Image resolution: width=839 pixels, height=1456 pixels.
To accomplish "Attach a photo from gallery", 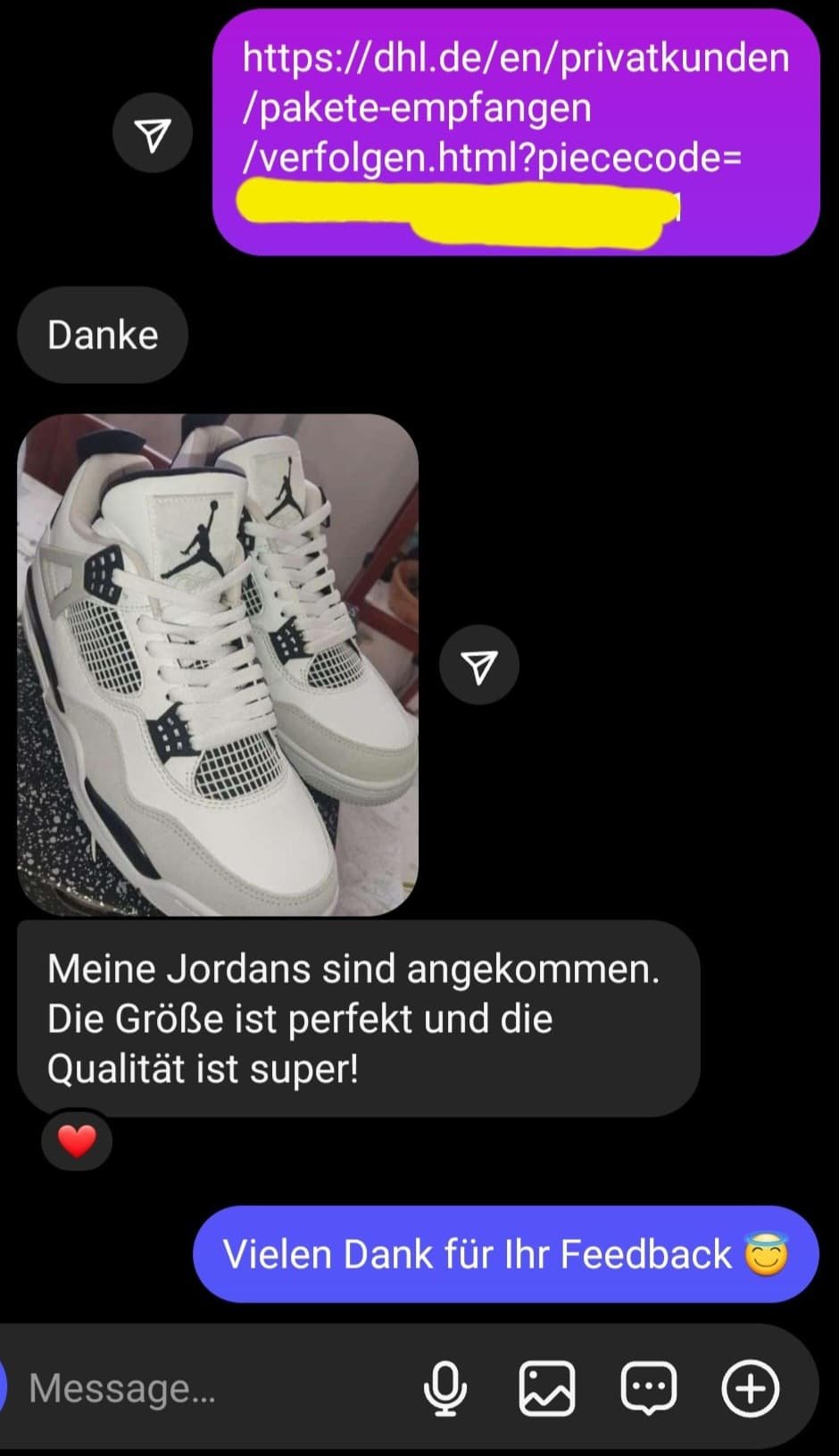I will tap(546, 1388).
